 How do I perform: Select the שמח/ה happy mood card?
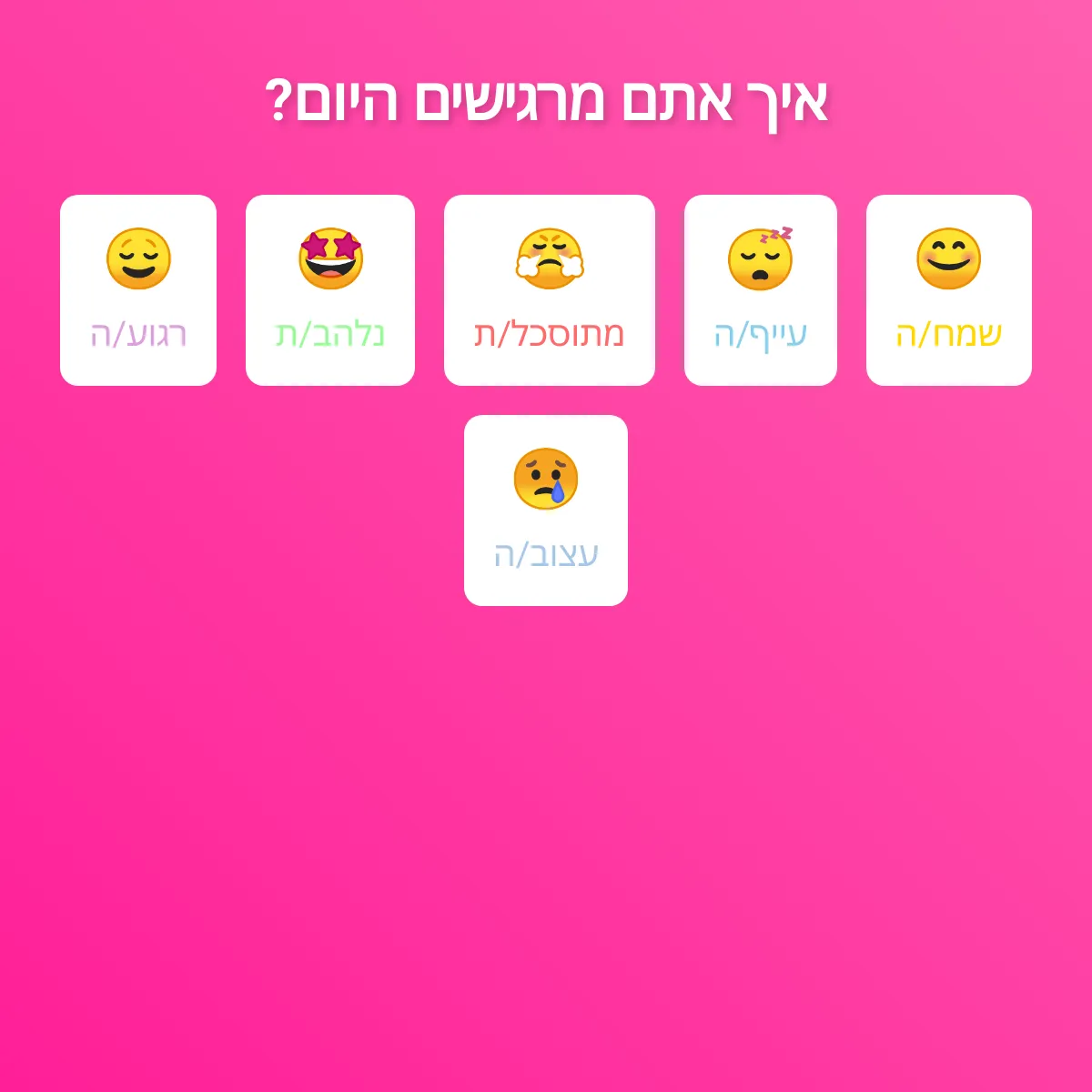(x=949, y=290)
